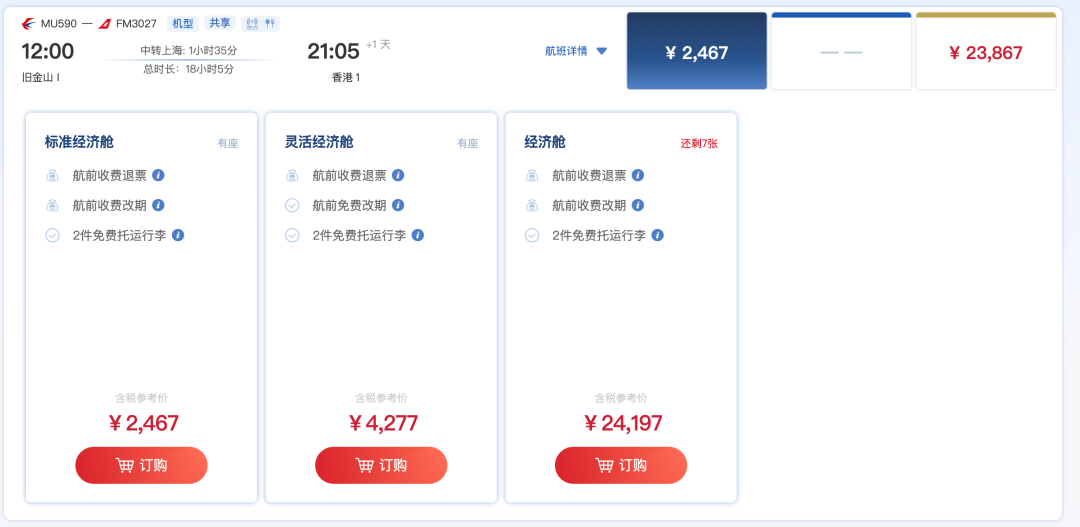Viewport: 1080px width, 527px height.
Task: View info for 经济舱 2件免费托运行李
Action: point(658,235)
